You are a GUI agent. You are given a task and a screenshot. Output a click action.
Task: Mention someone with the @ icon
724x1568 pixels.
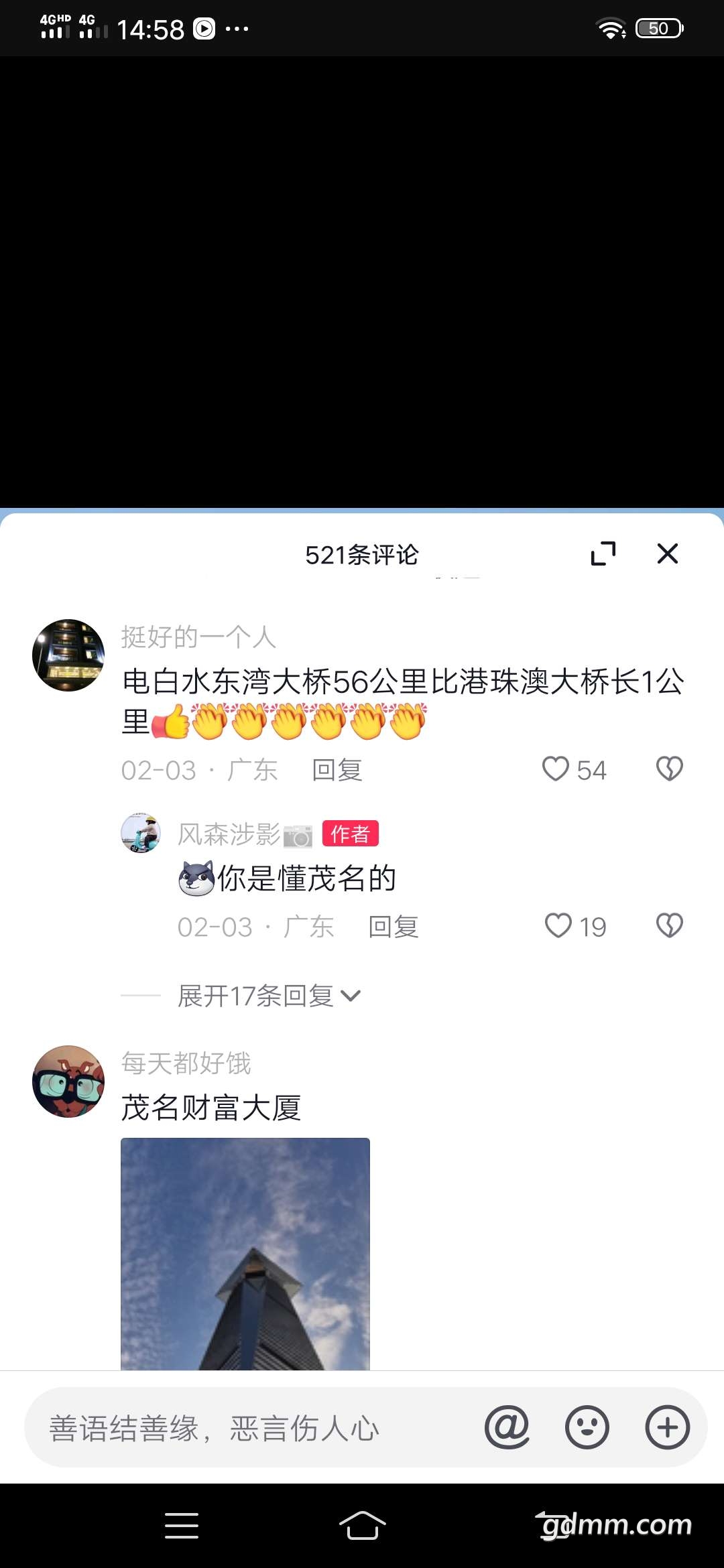tap(507, 1427)
